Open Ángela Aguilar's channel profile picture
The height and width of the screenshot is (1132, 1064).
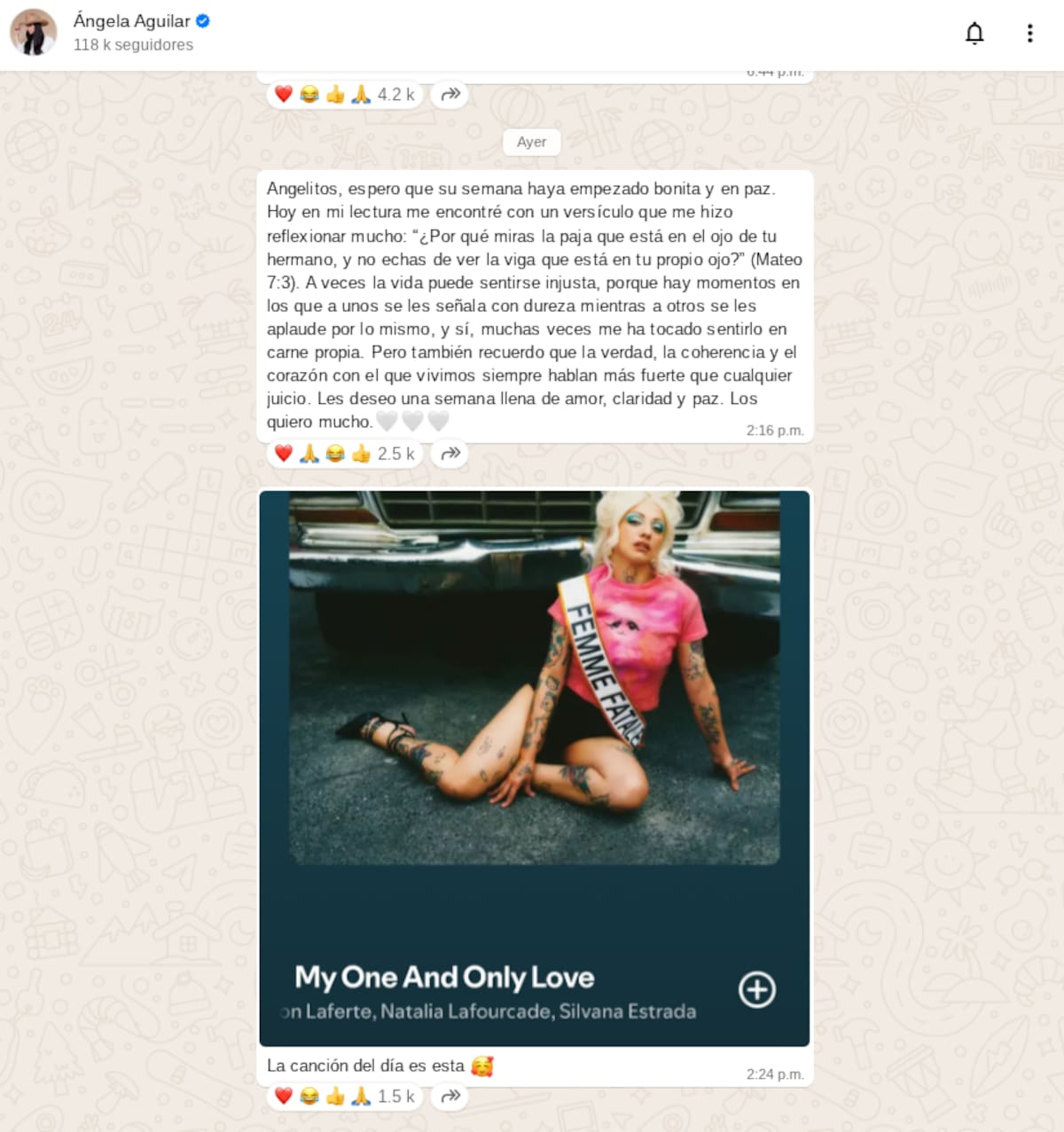click(x=33, y=33)
